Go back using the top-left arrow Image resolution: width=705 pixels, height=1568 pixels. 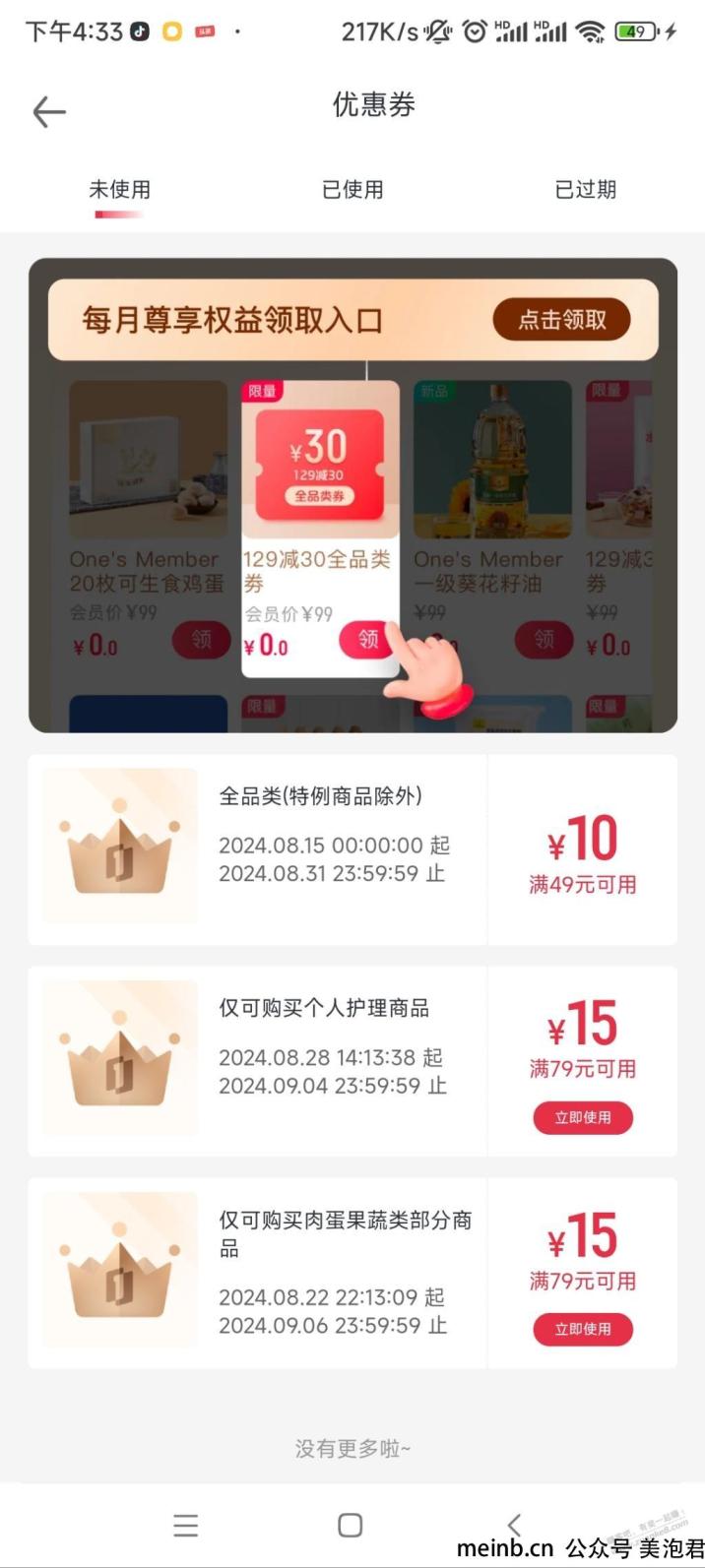pos(49,112)
